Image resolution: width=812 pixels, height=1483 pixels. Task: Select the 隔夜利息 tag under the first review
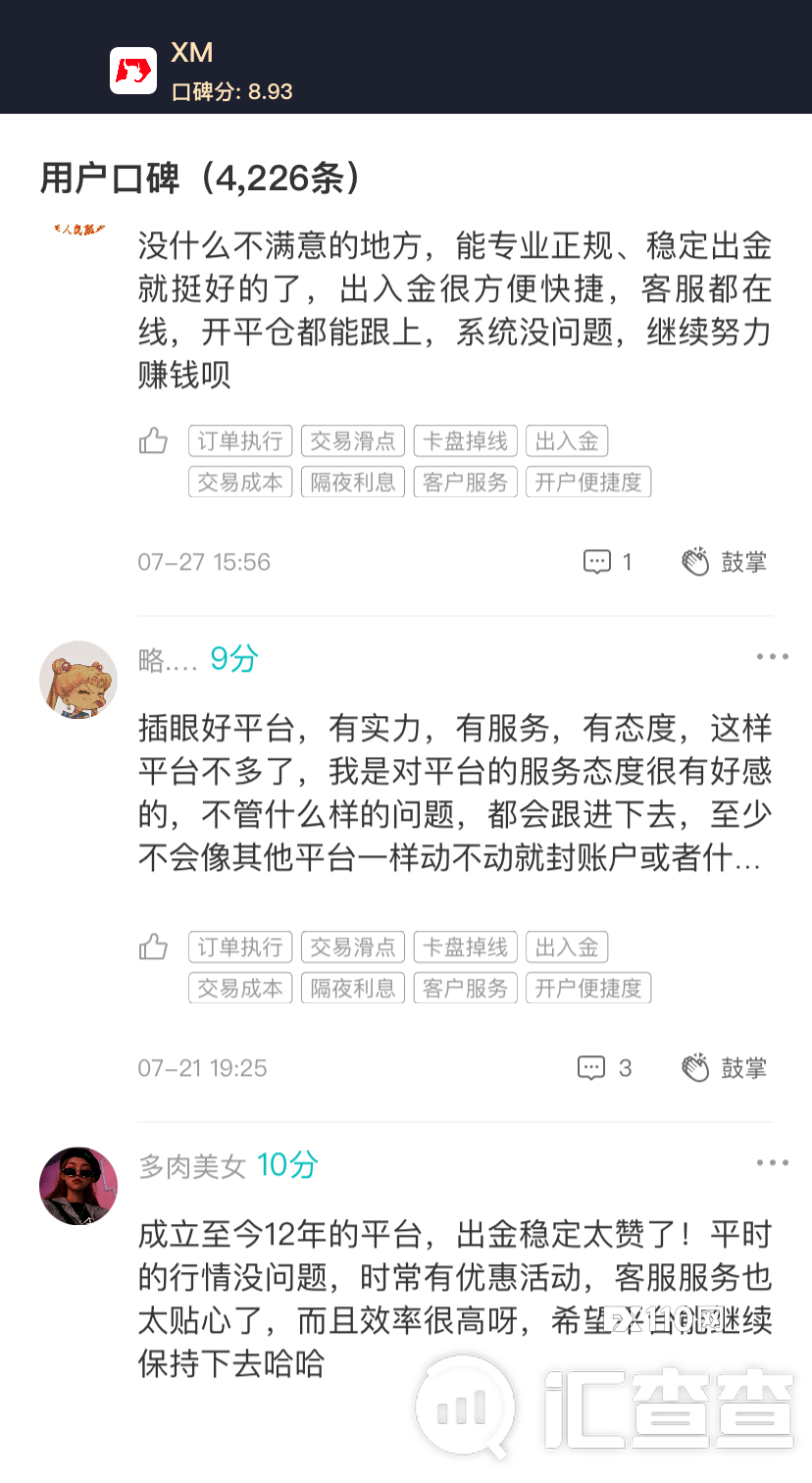[x=352, y=482]
